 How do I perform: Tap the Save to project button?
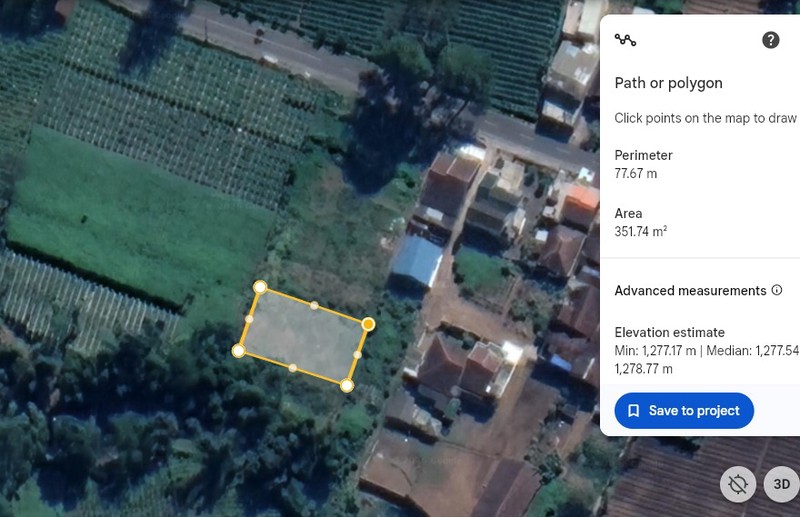(x=684, y=411)
